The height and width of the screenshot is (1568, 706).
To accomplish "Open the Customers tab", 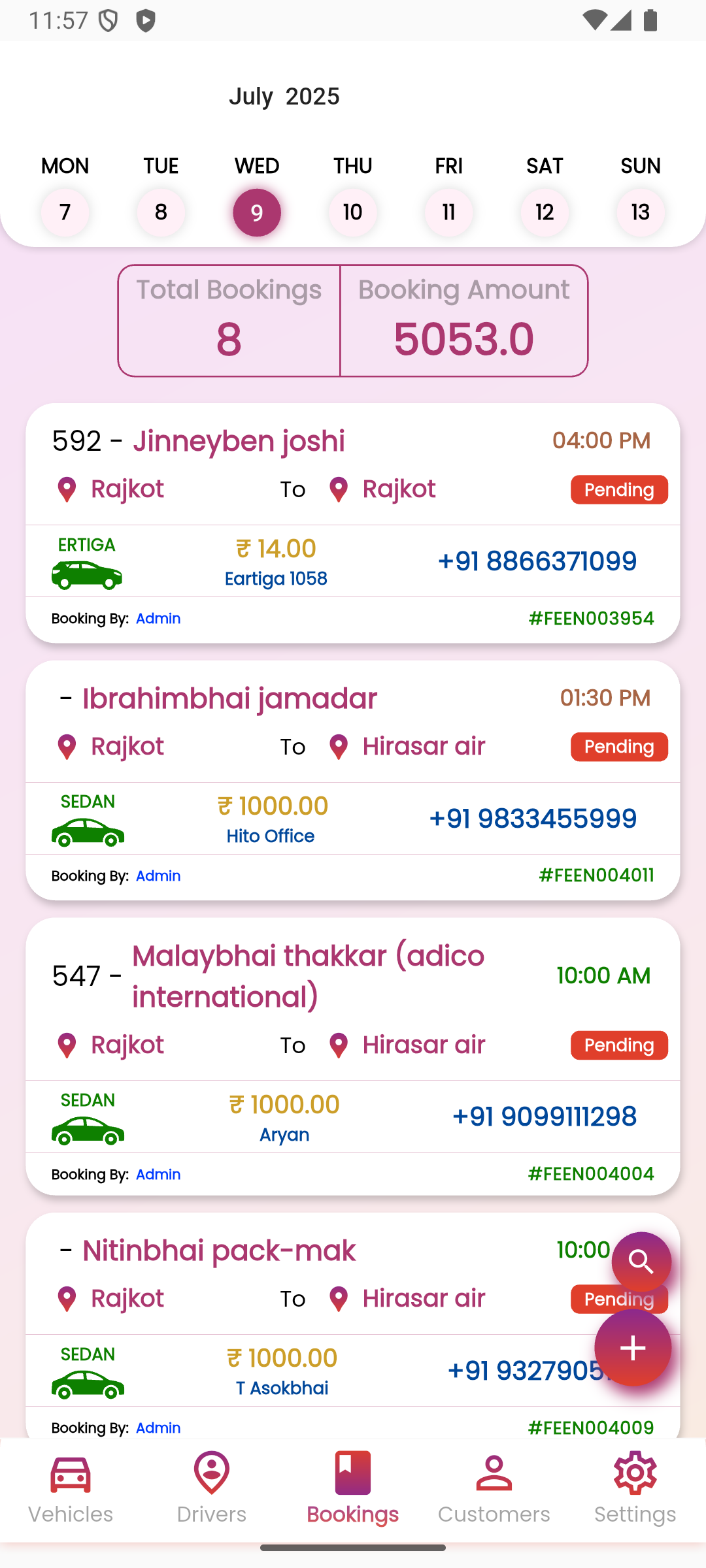I will (494, 1490).
